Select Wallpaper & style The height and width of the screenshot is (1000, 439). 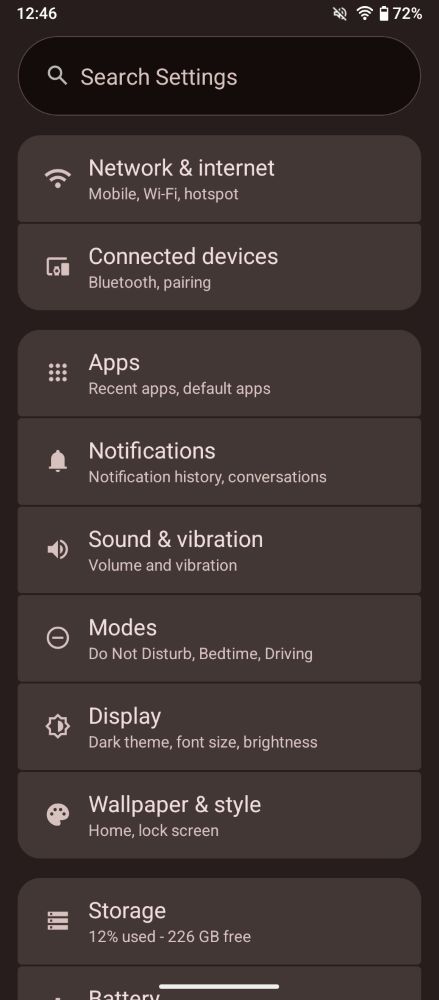coord(219,816)
